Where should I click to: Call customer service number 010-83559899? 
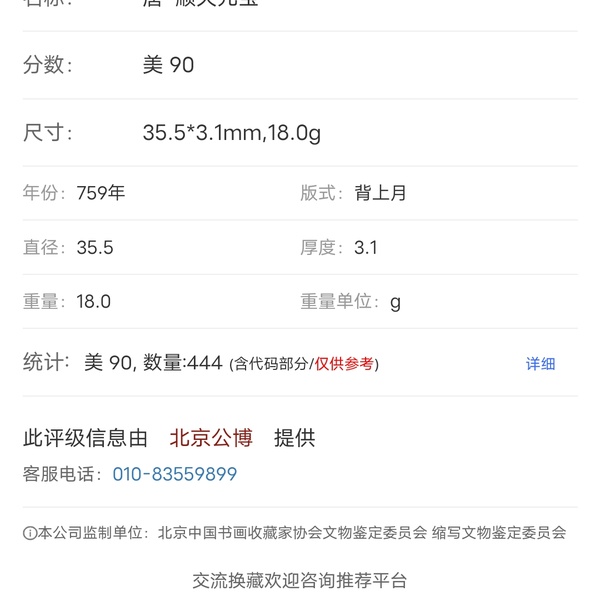[x=173, y=474]
